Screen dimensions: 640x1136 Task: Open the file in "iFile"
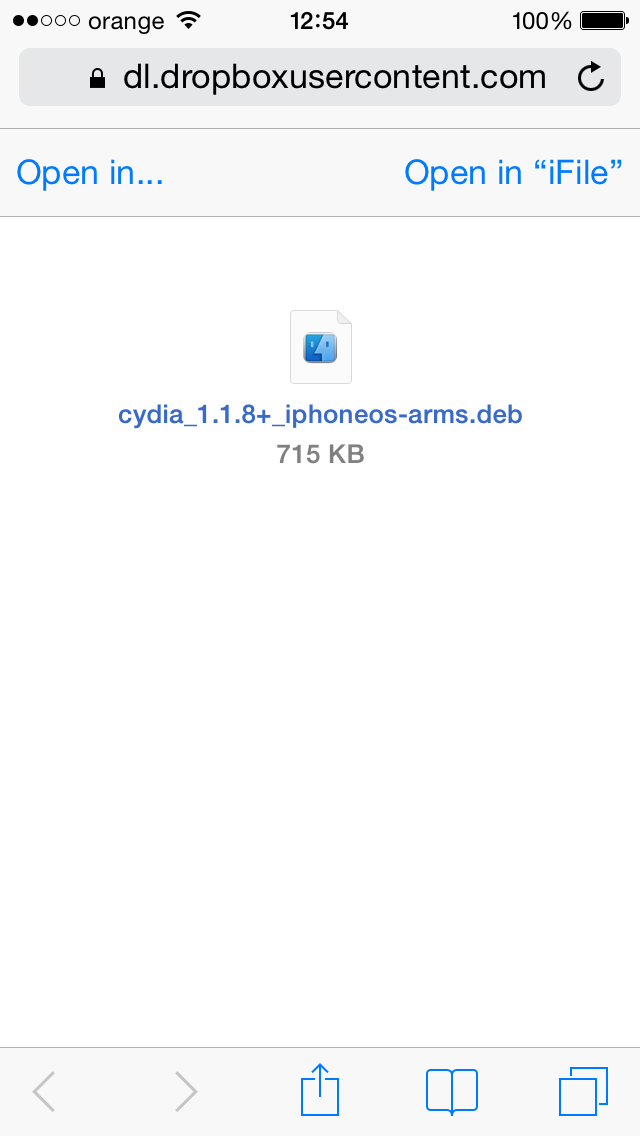tap(514, 173)
